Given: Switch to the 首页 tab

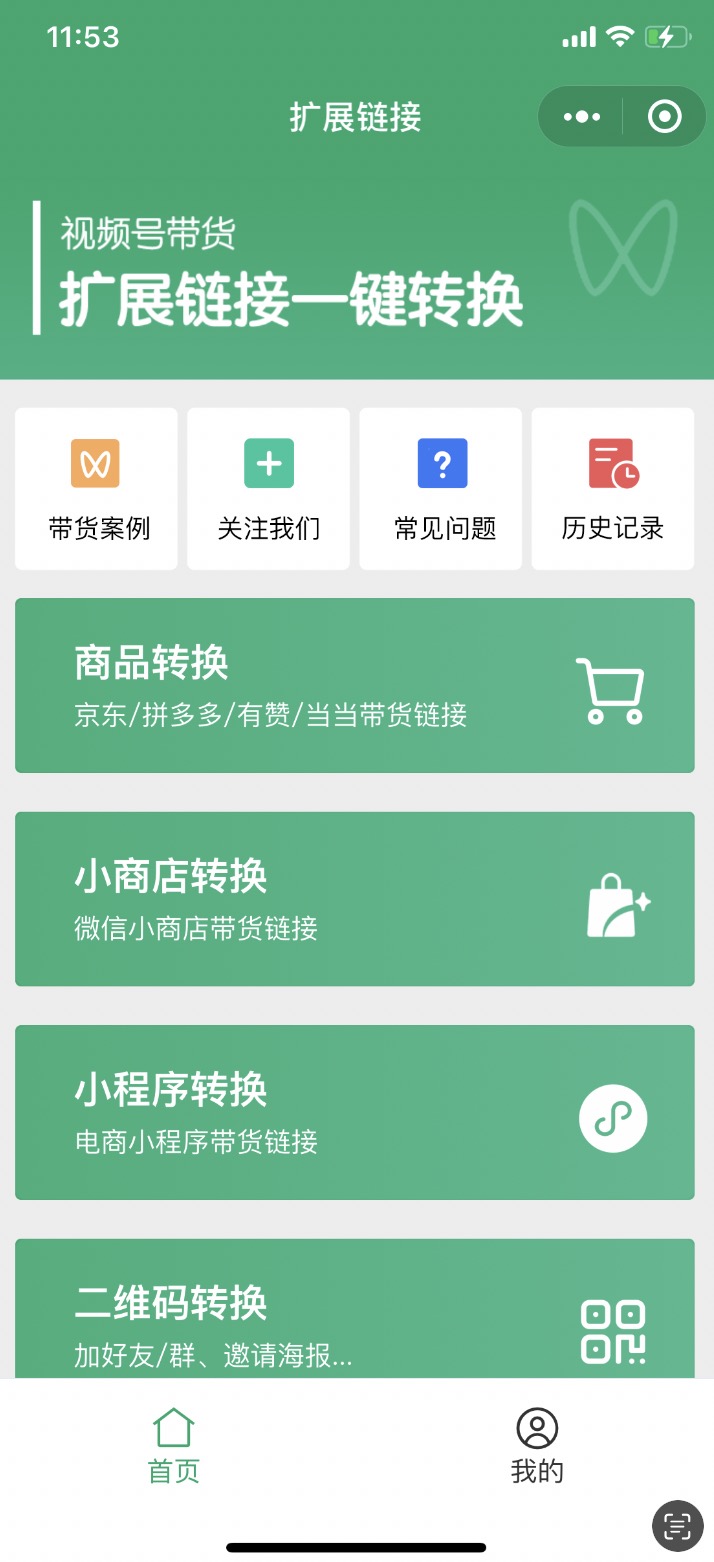Looking at the screenshot, I should tap(174, 1445).
